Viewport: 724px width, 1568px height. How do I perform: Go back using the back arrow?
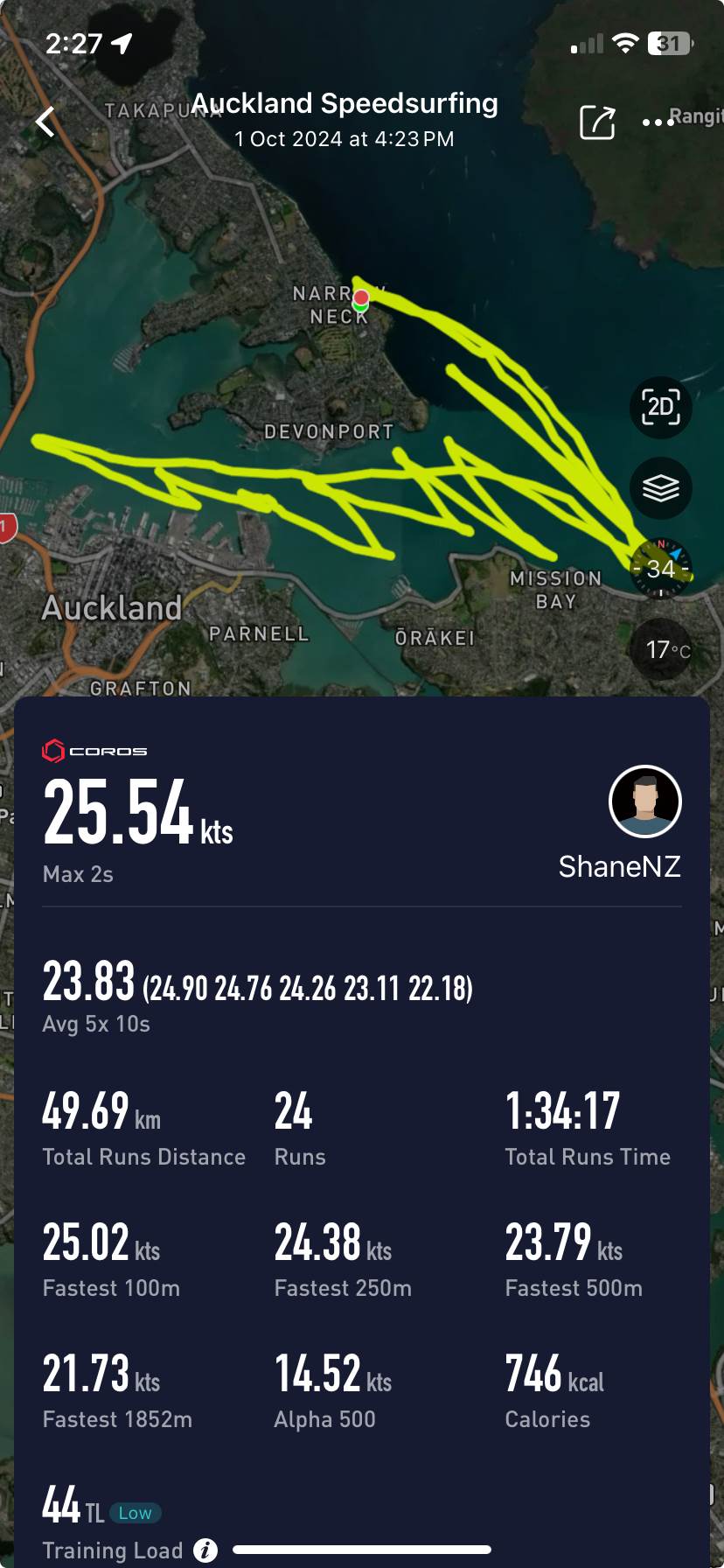click(x=46, y=122)
